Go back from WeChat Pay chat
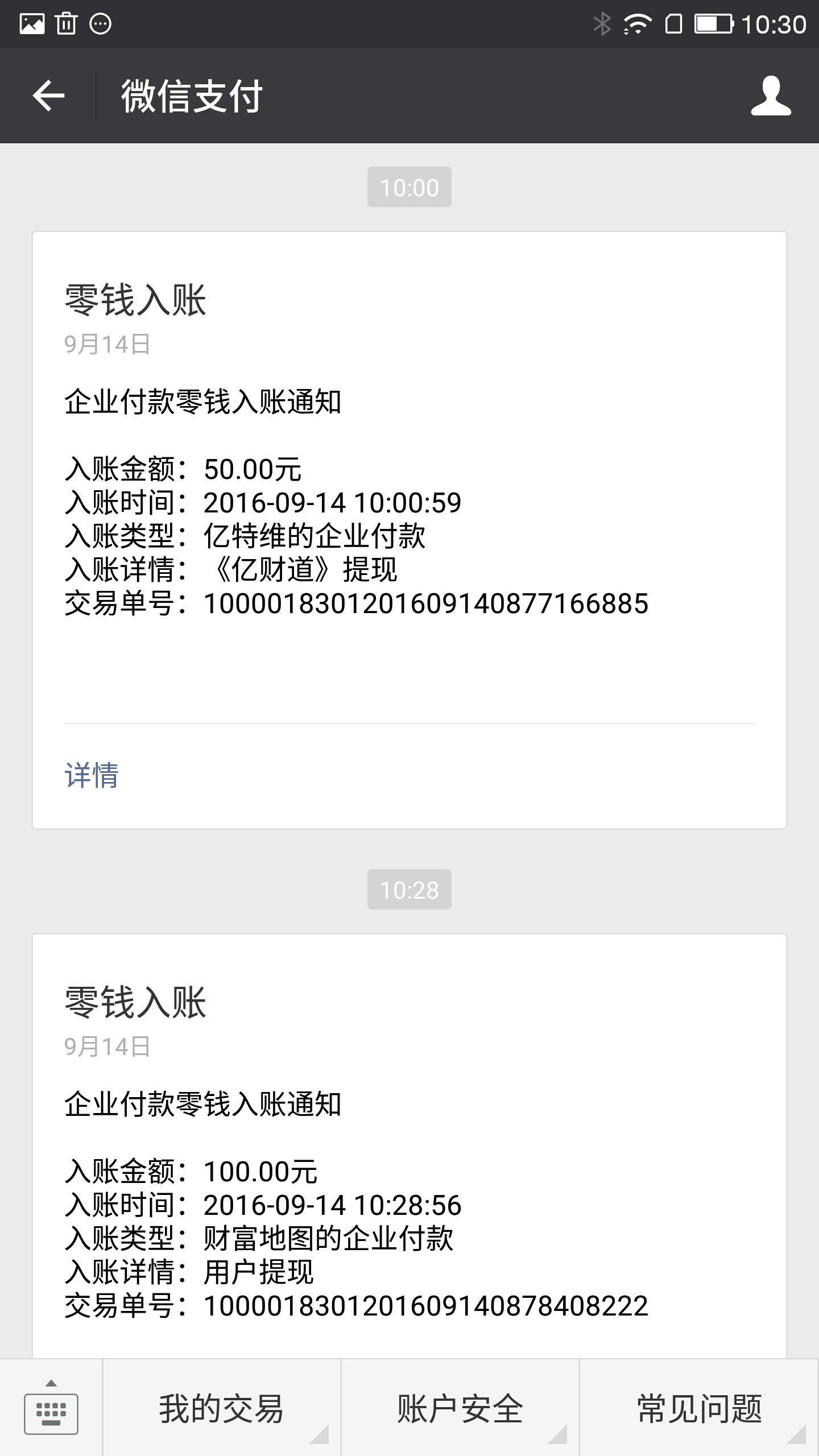This screenshot has height=1456, width=819. (48, 96)
